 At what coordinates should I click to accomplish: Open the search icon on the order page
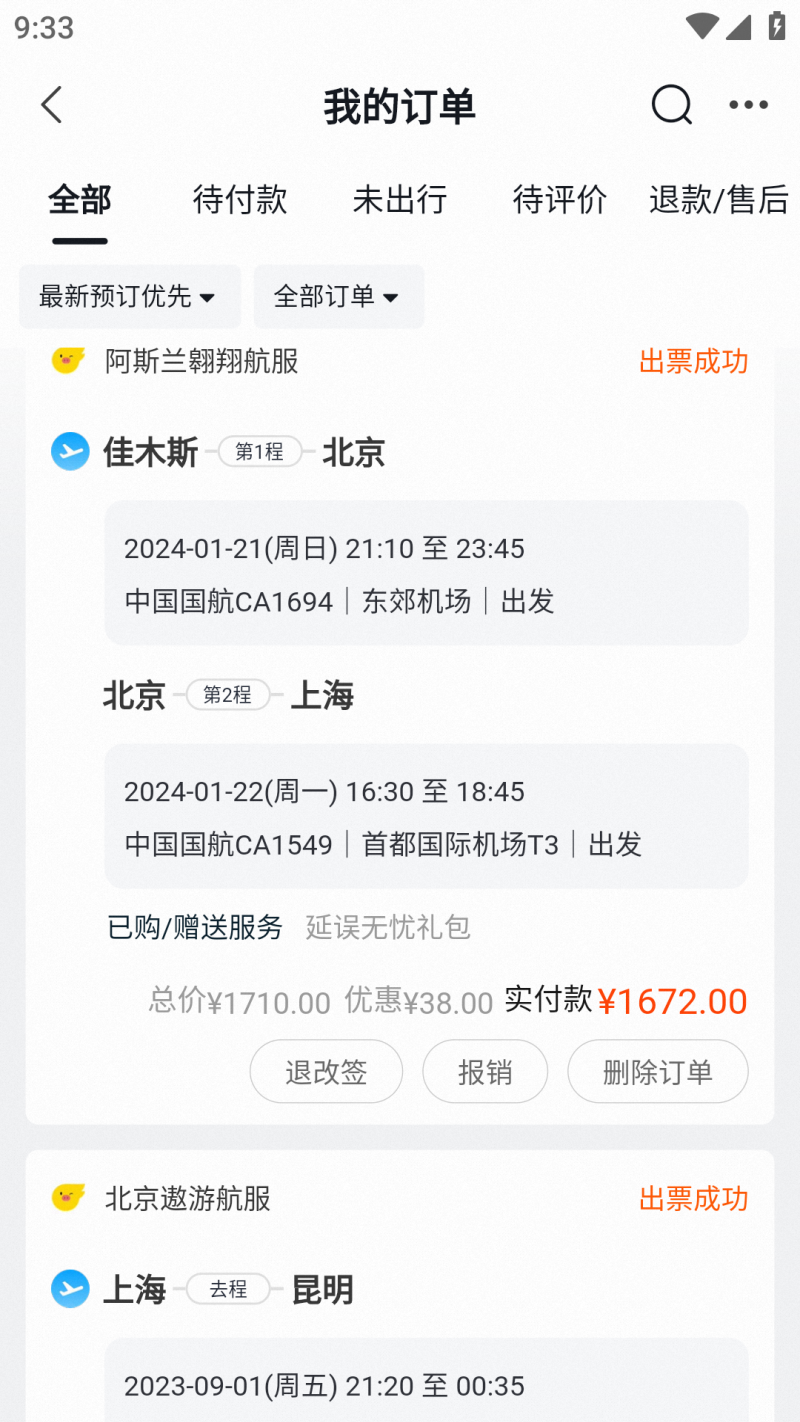tap(670, 105)
